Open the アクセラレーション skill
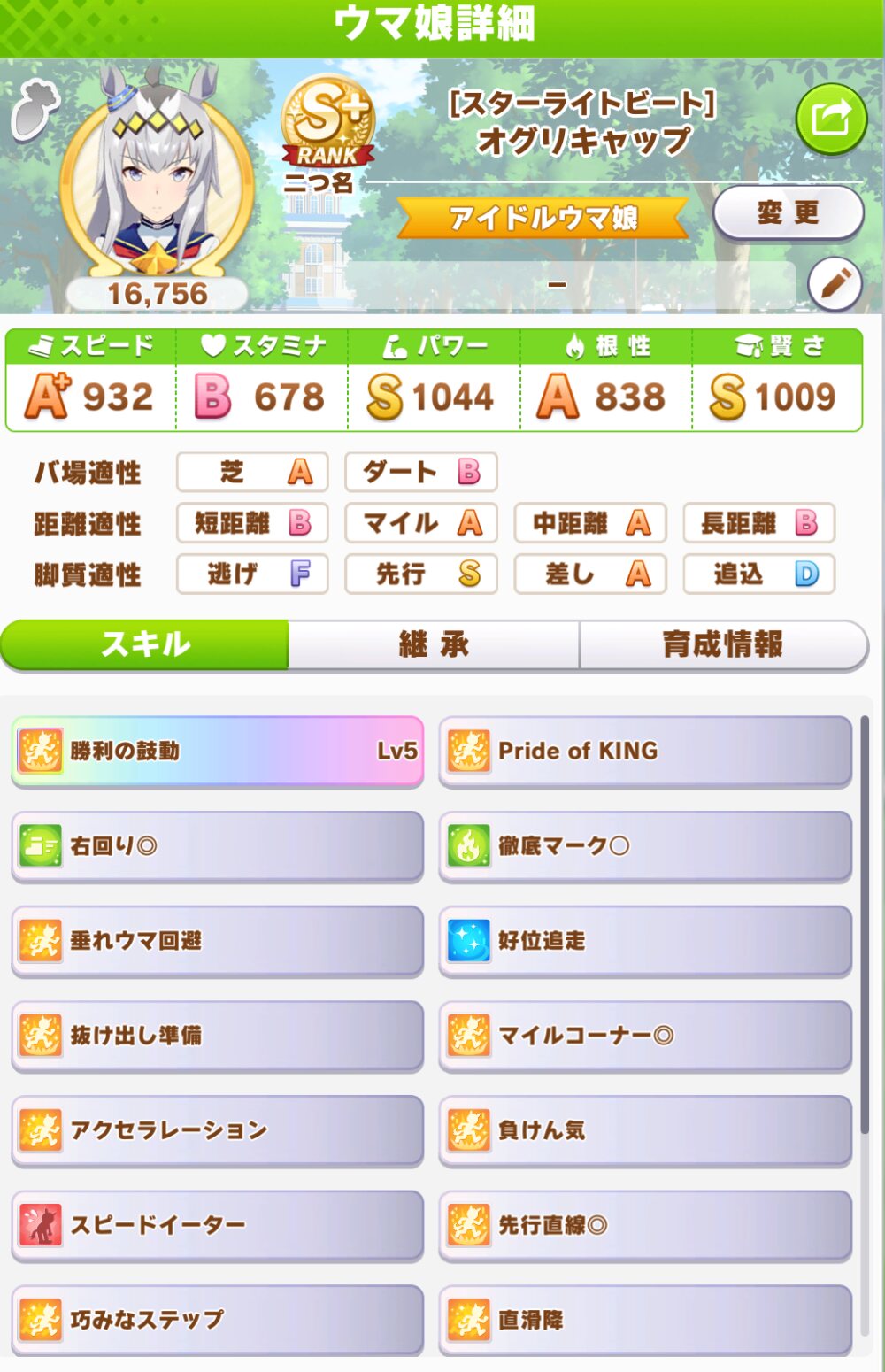 218,1129
